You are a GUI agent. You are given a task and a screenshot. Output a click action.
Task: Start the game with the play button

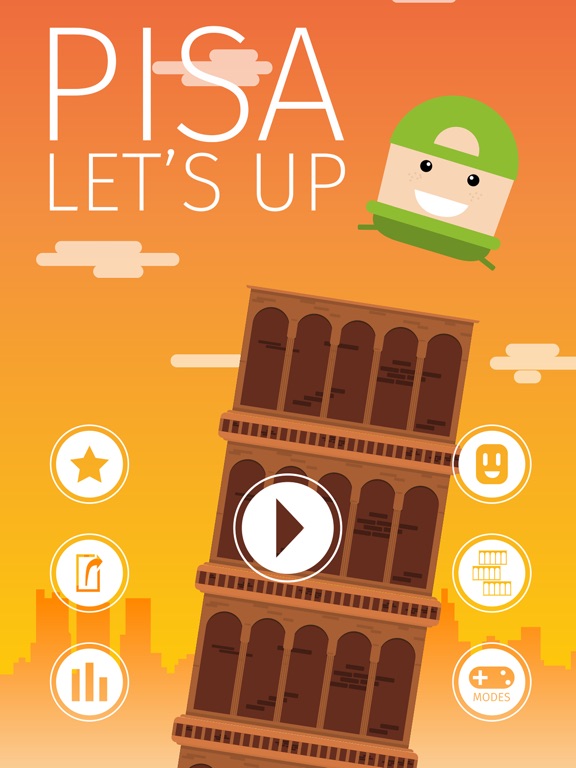[x=288, y=528]
